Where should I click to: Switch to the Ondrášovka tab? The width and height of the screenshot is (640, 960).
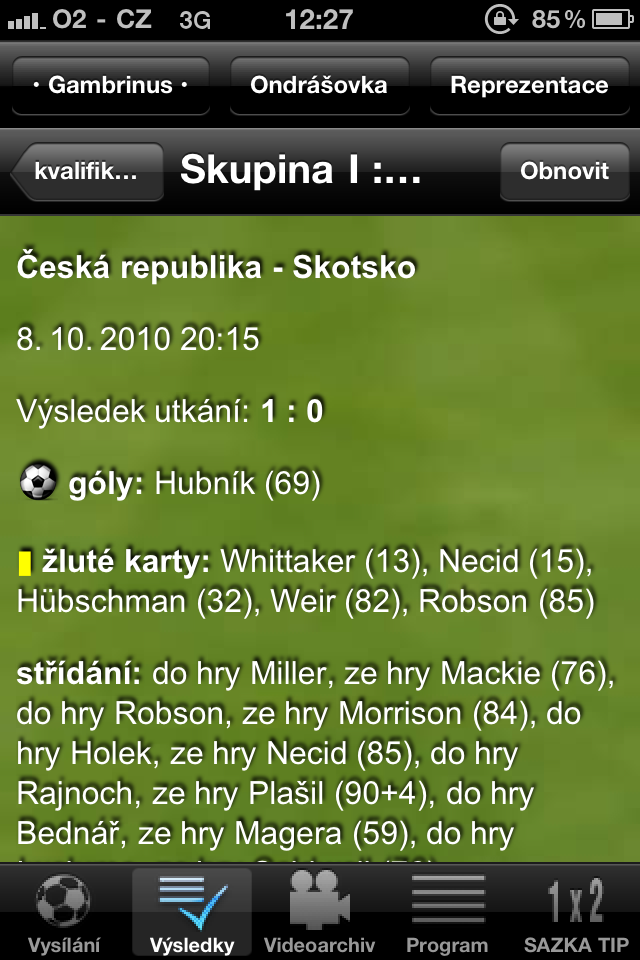pos(319,86)
